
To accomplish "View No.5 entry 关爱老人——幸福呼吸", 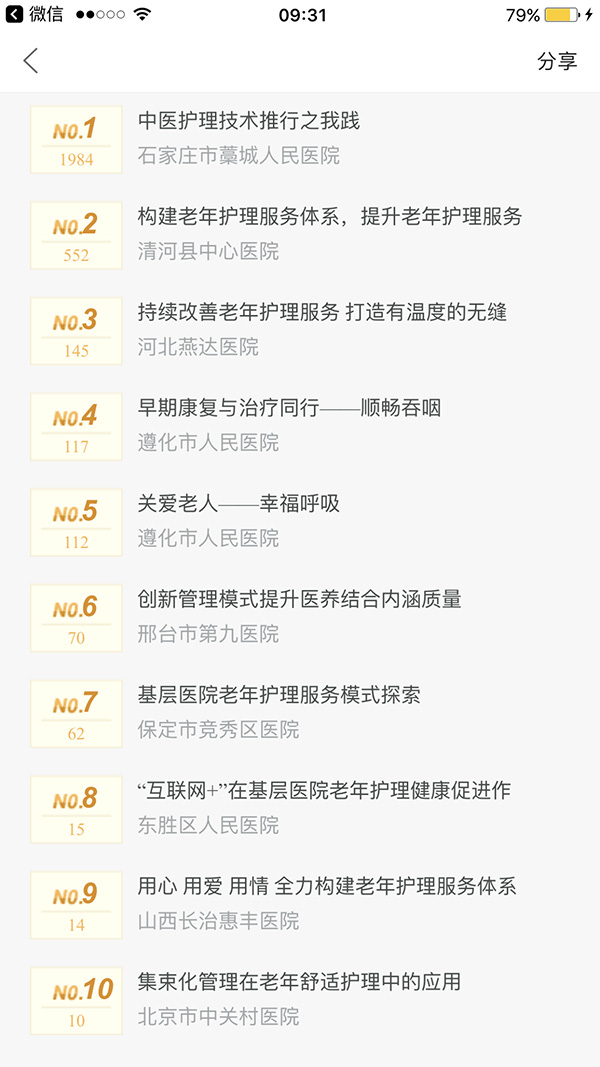I will tap(300, 523).
